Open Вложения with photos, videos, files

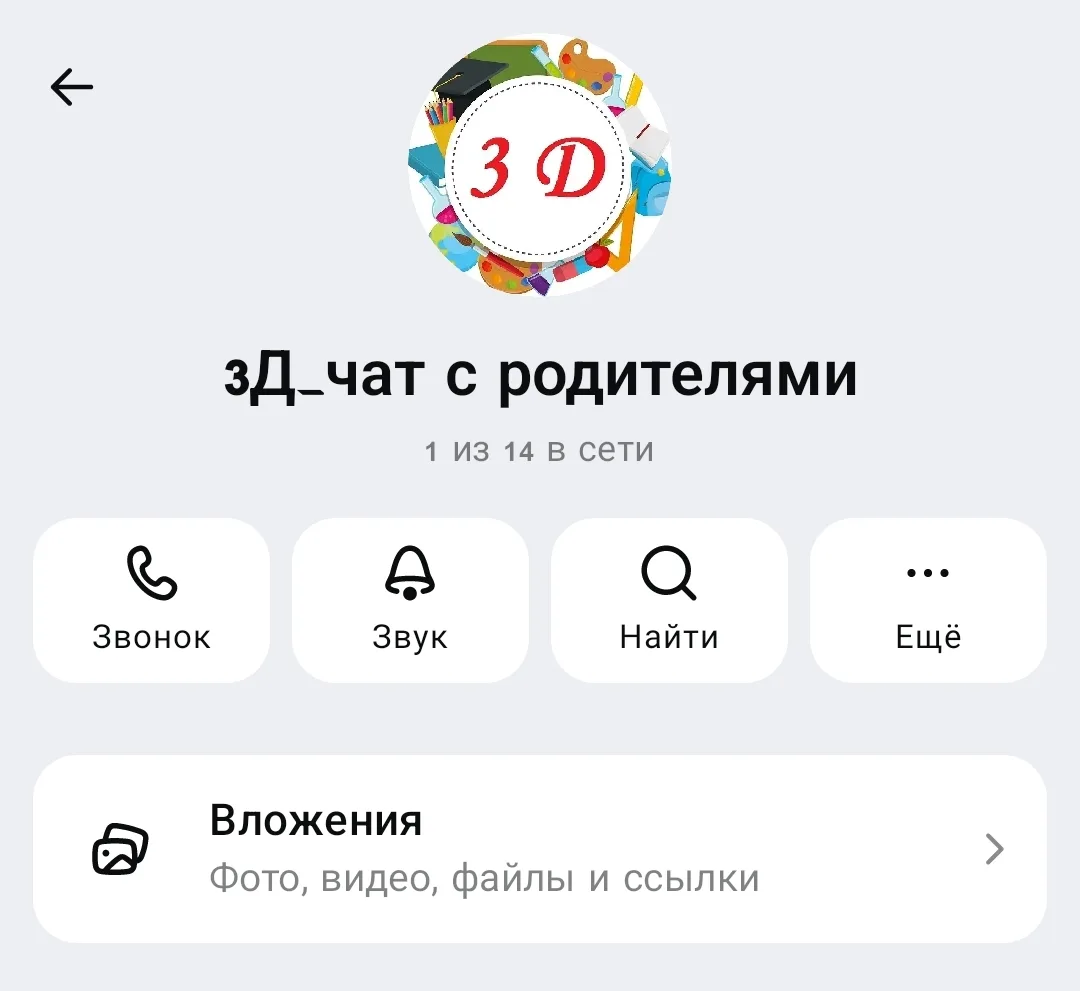[x=540, y=849]
